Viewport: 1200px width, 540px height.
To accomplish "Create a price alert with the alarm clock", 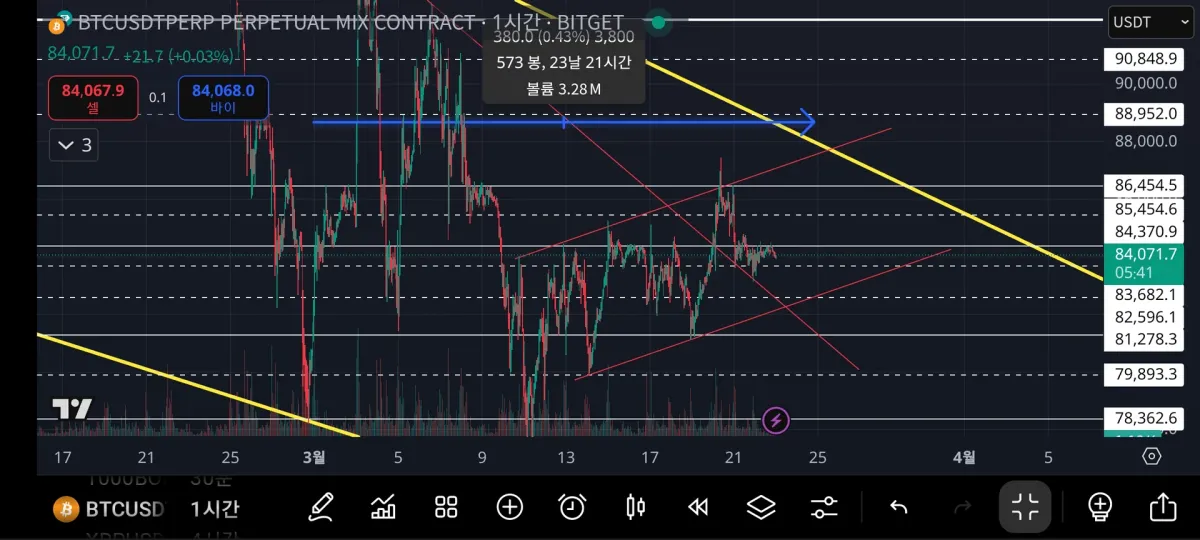I will [x=572, y=507].
